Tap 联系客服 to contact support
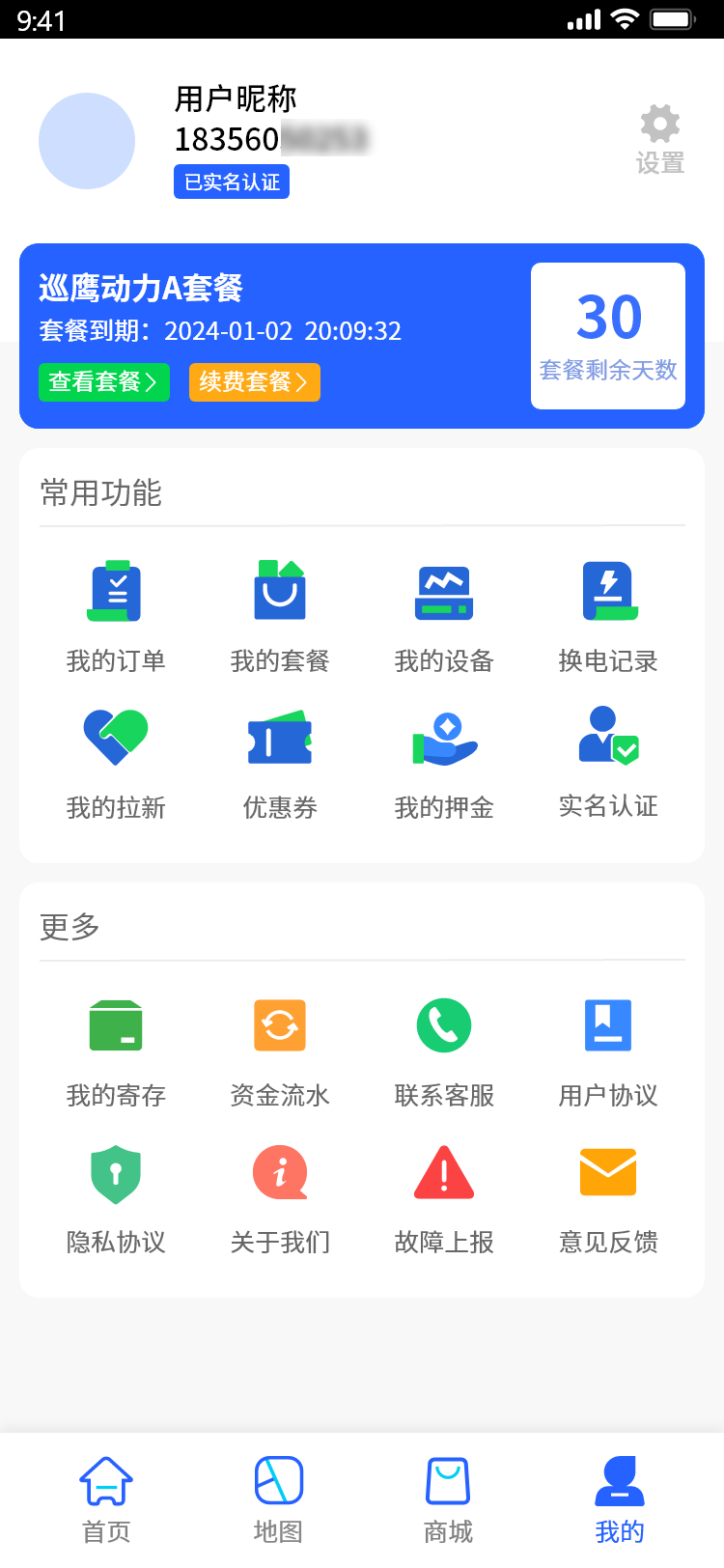 click(444, 1050)
